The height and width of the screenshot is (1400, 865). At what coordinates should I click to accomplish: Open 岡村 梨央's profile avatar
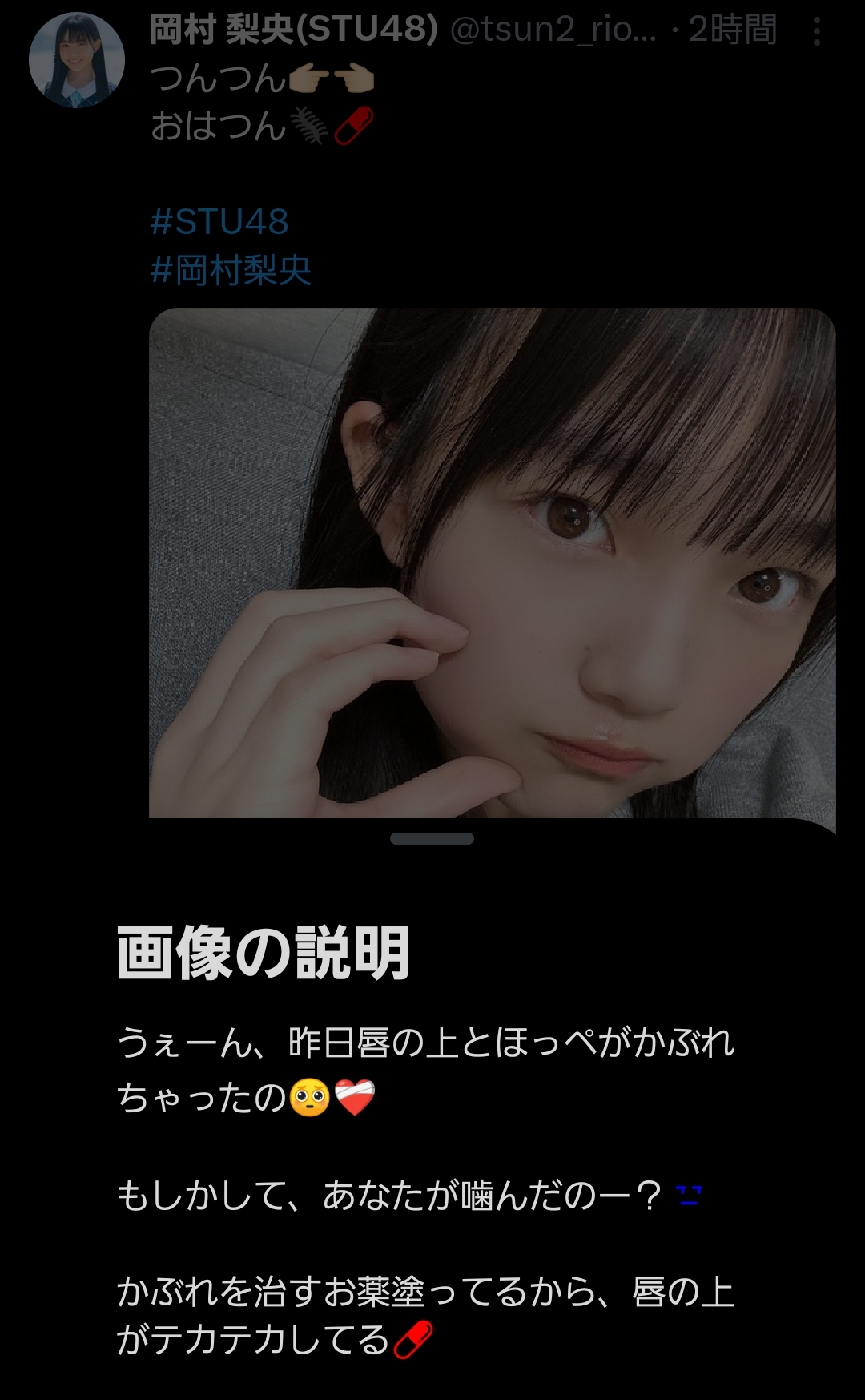pyautogui.click(x=77, y=60)
